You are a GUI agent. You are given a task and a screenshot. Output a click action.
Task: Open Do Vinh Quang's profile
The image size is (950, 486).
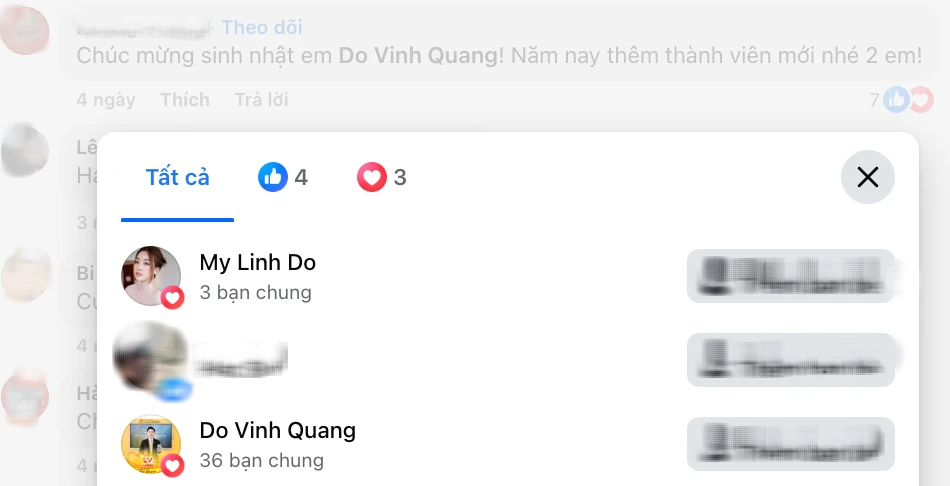tap(277, 431)
